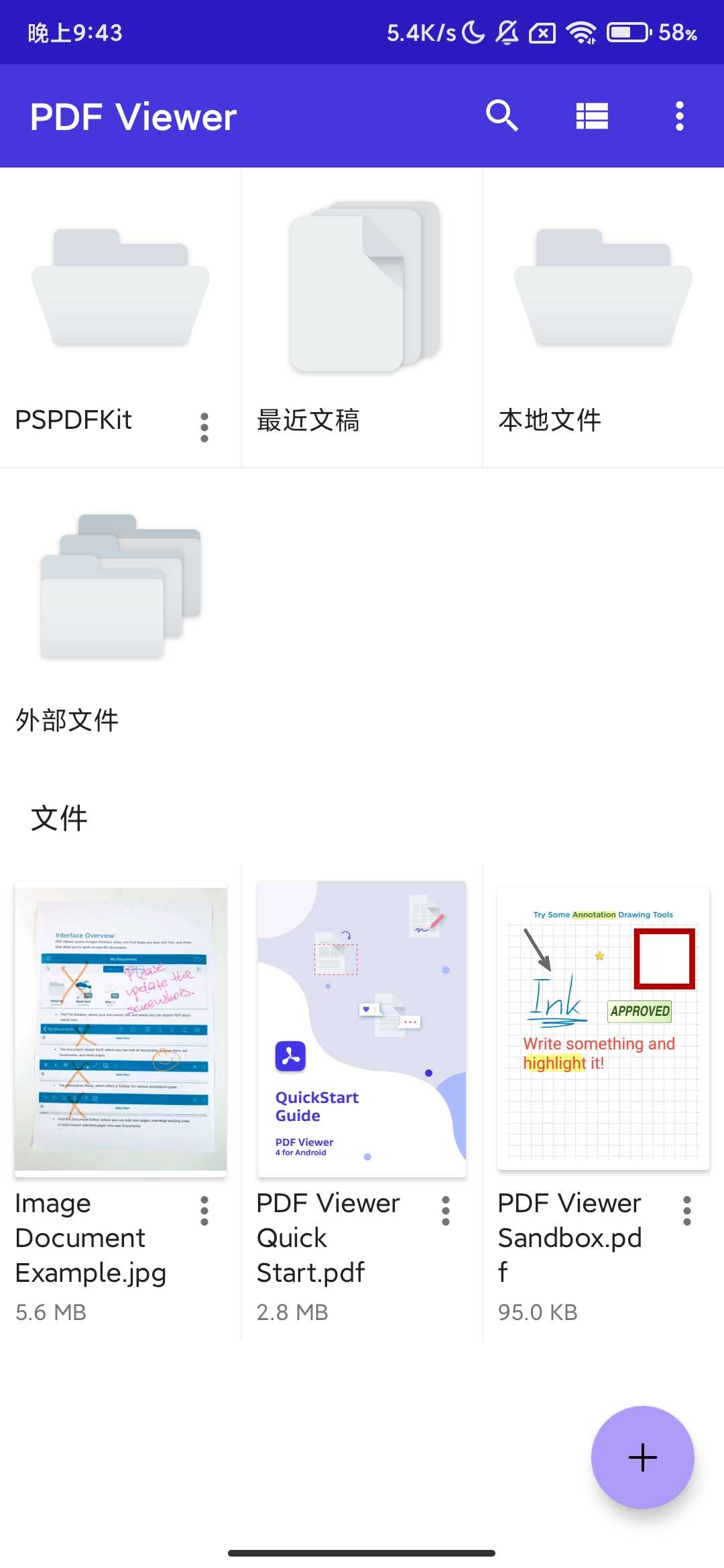The width and height of the screenshot is (724, 1568).
Task: Show options for Image Document Example.jpg
Action: [x=204, y=1211]
